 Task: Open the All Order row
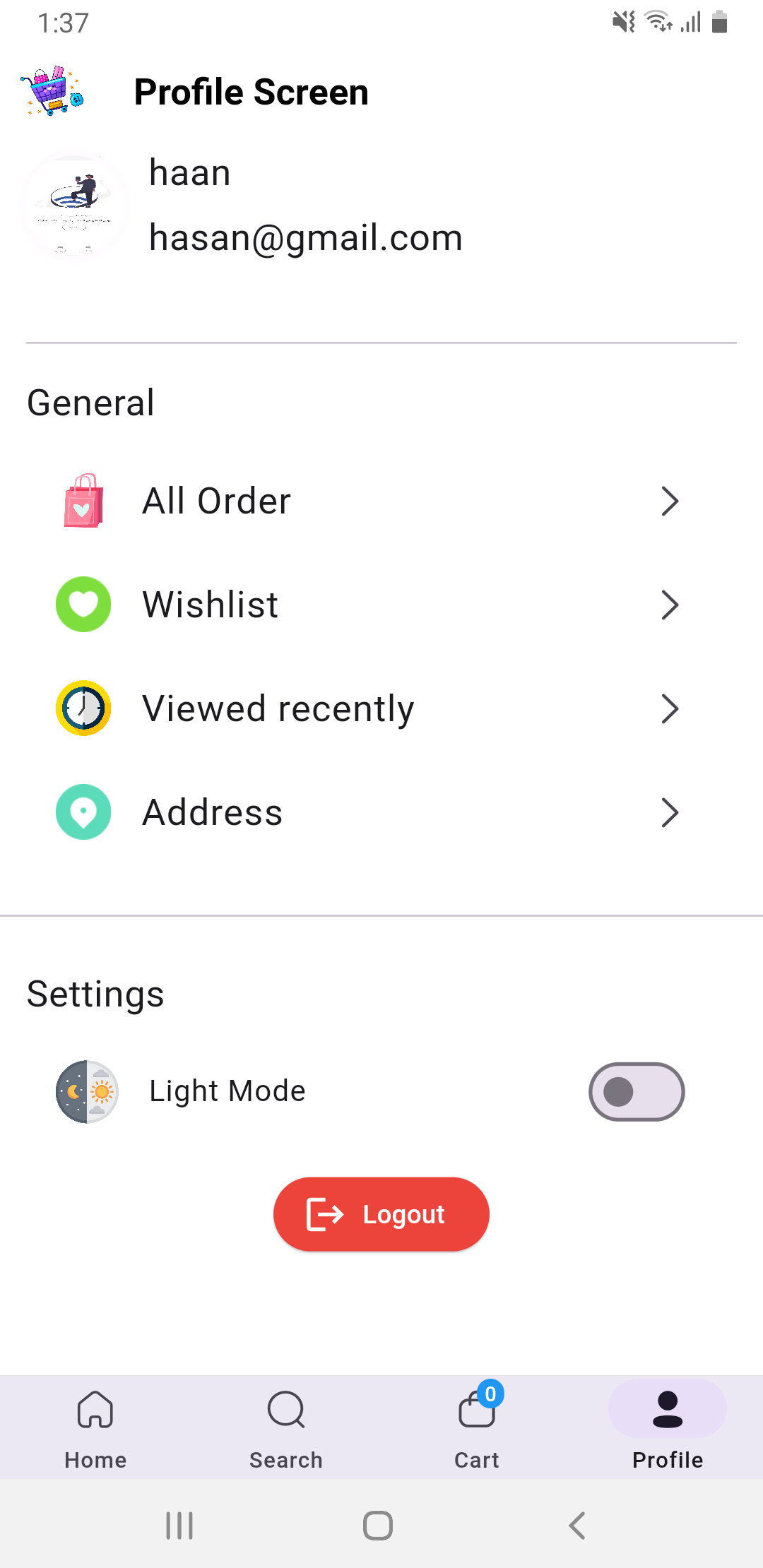click(381, 501)
